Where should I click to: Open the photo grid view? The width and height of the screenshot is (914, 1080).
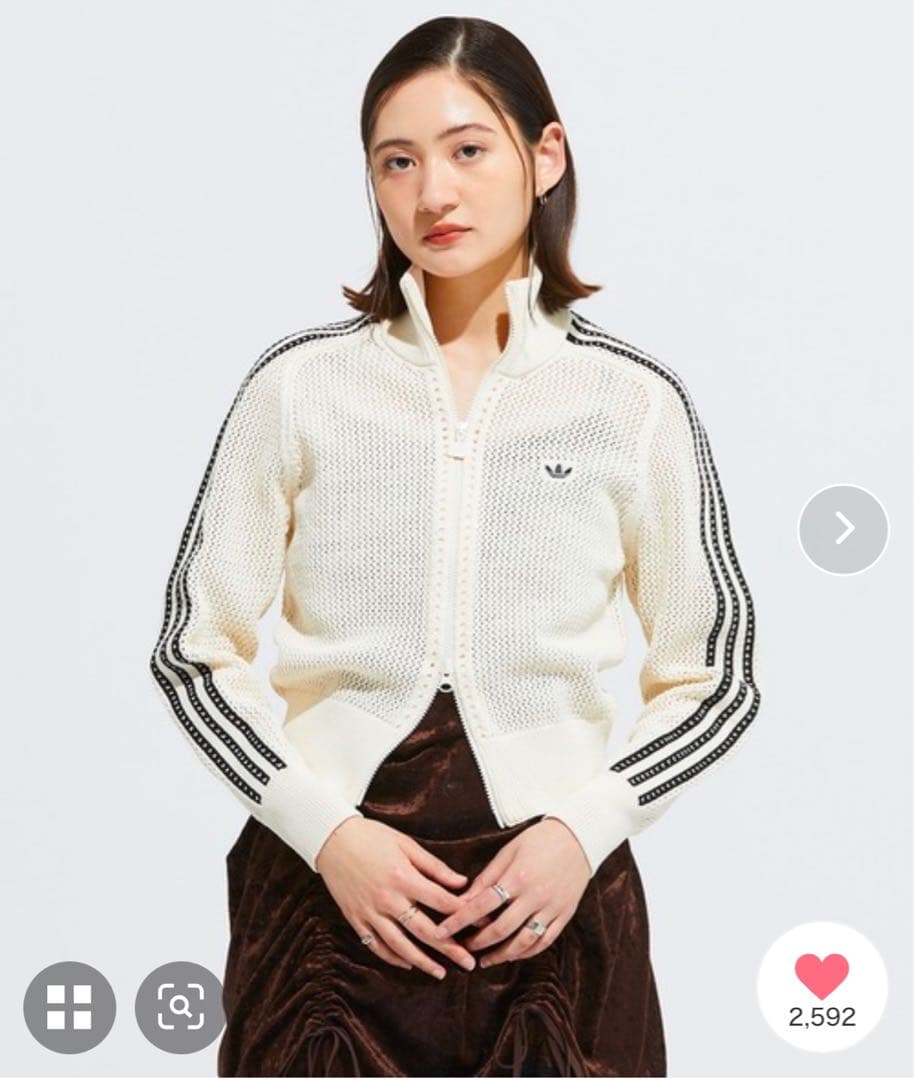point(69,1007)
